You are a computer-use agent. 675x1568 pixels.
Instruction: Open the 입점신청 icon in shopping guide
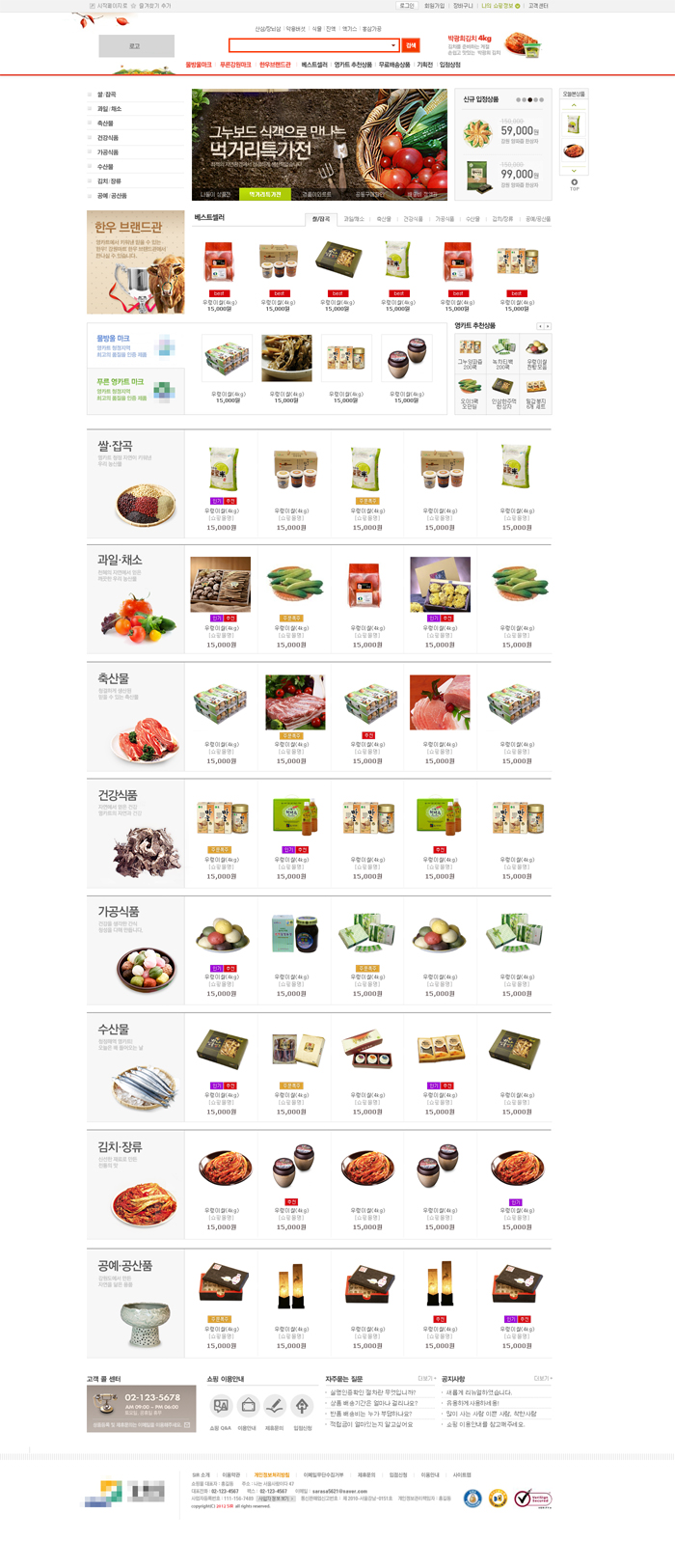[303, 1410]
